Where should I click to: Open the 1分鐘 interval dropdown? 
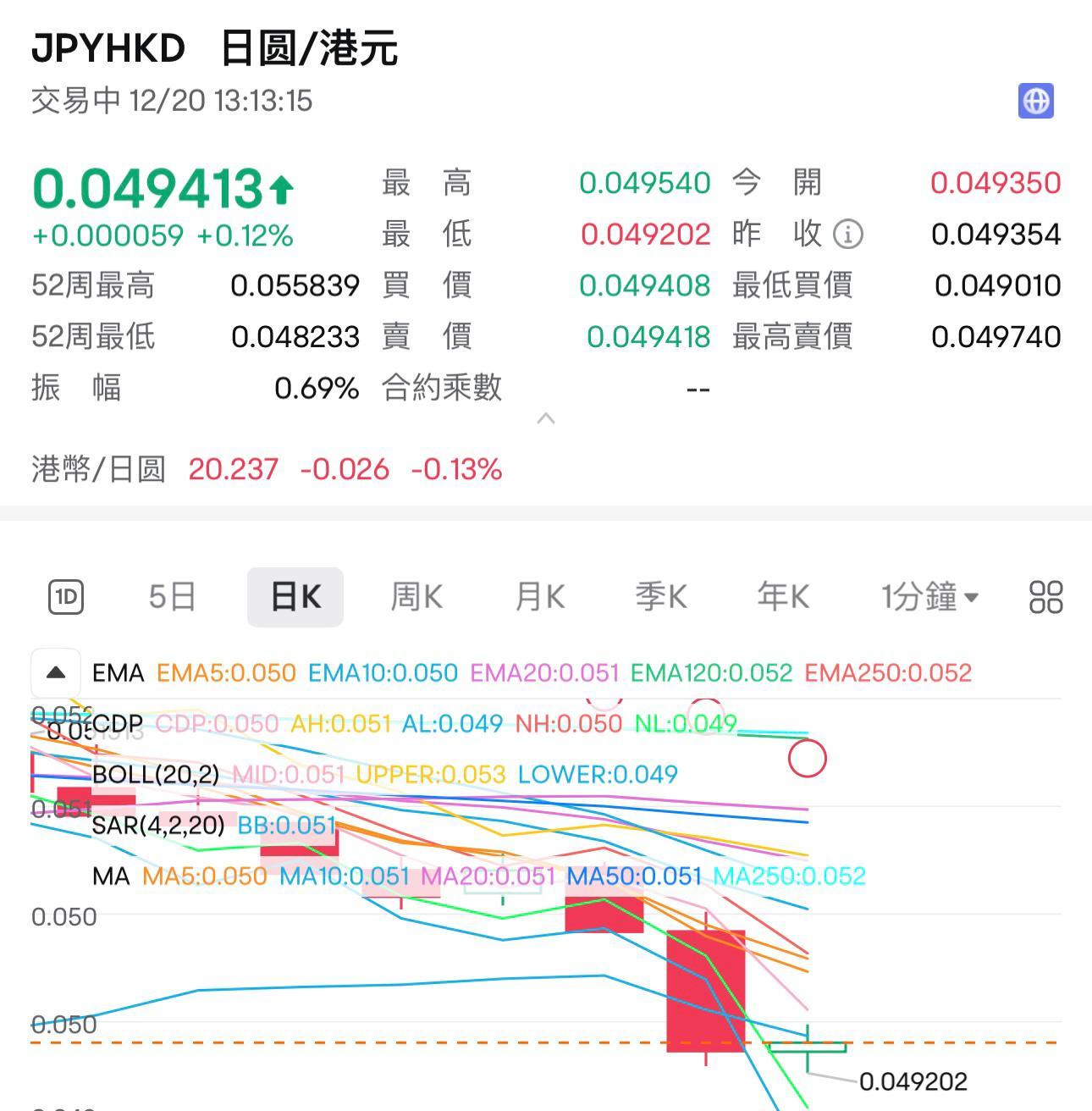[x=928, y=596]
